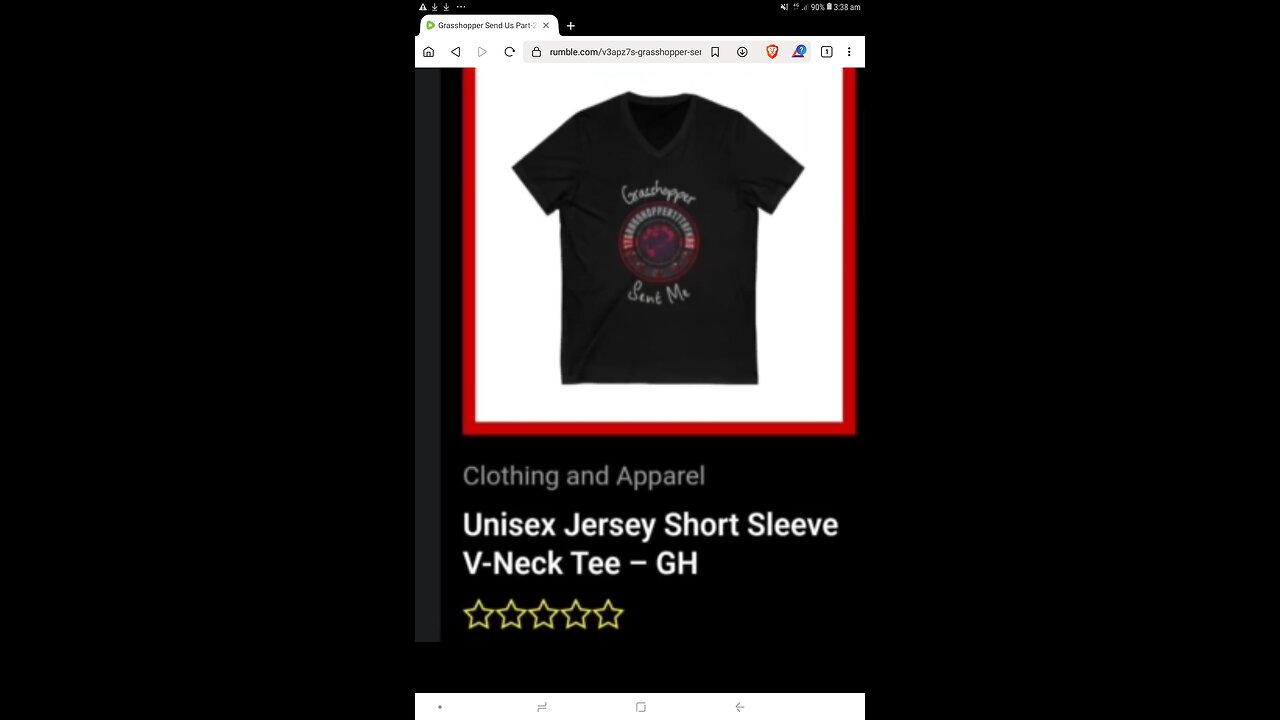This screenshot has height=720, width=1280.
Task: Close the Grasshopper Send Us tab
Action: click(x=546, y=25)
